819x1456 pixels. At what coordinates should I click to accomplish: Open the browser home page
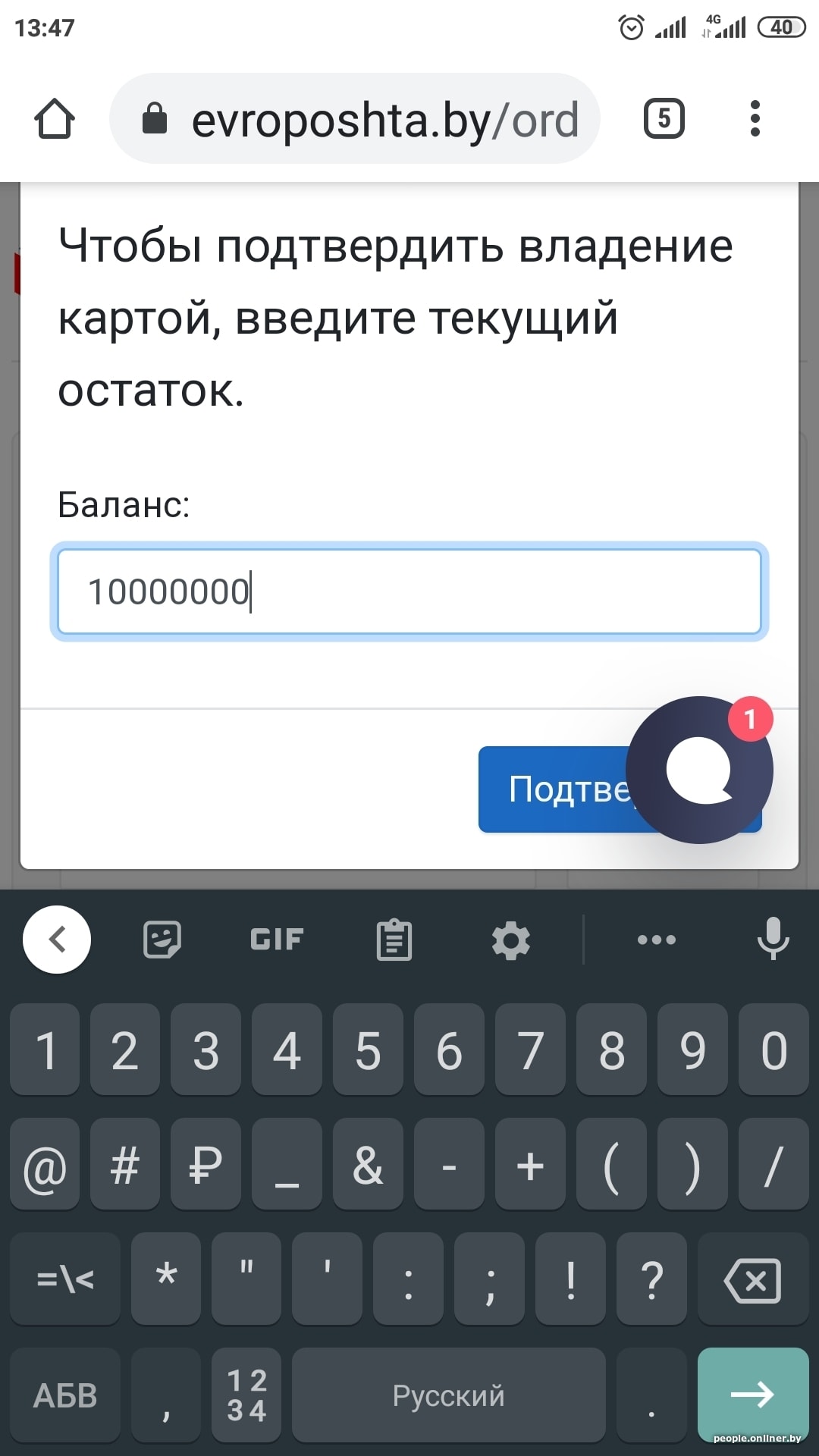coord(55,119)
